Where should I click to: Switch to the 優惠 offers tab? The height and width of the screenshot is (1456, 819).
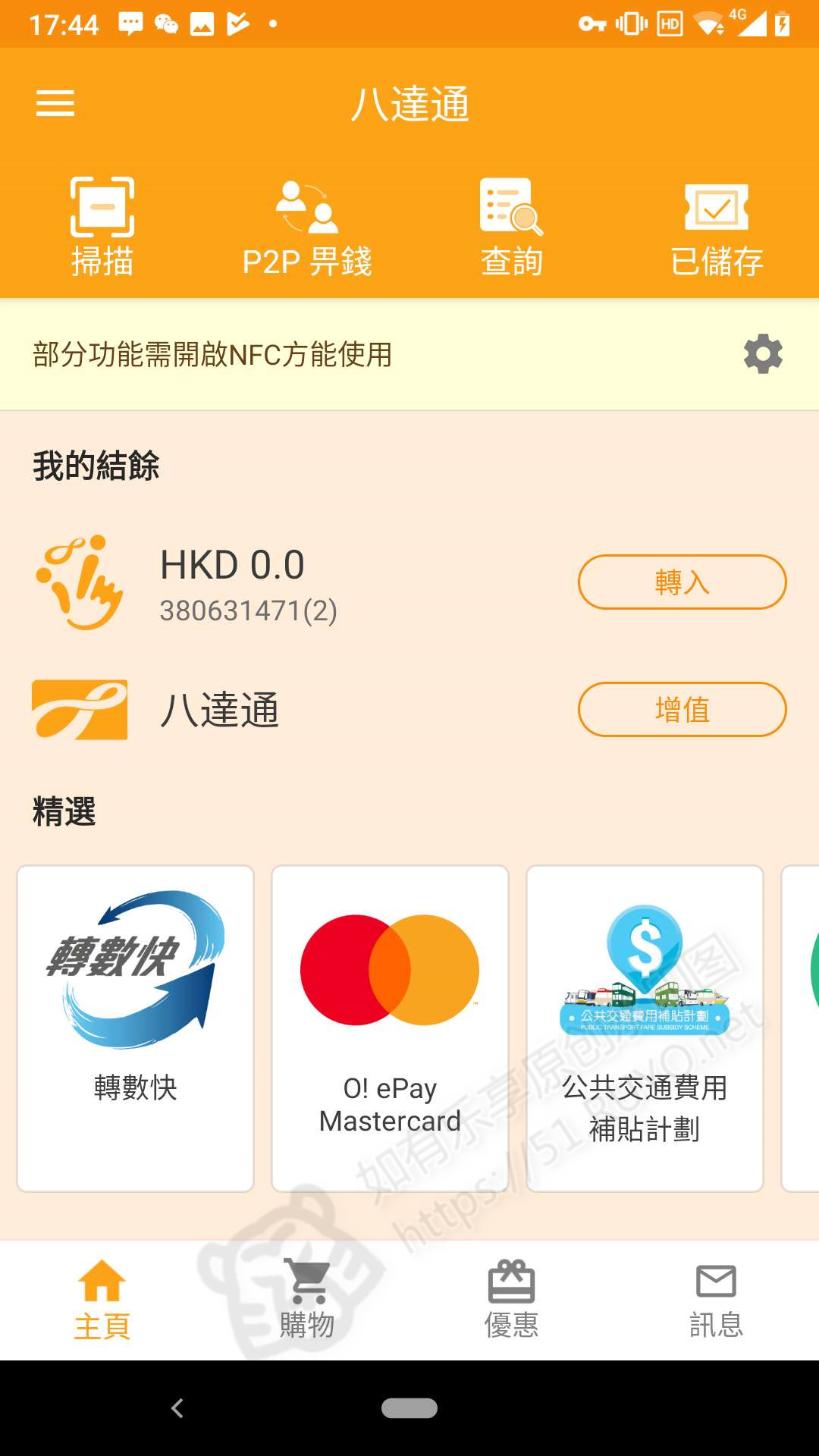(x=512, y=1300)
